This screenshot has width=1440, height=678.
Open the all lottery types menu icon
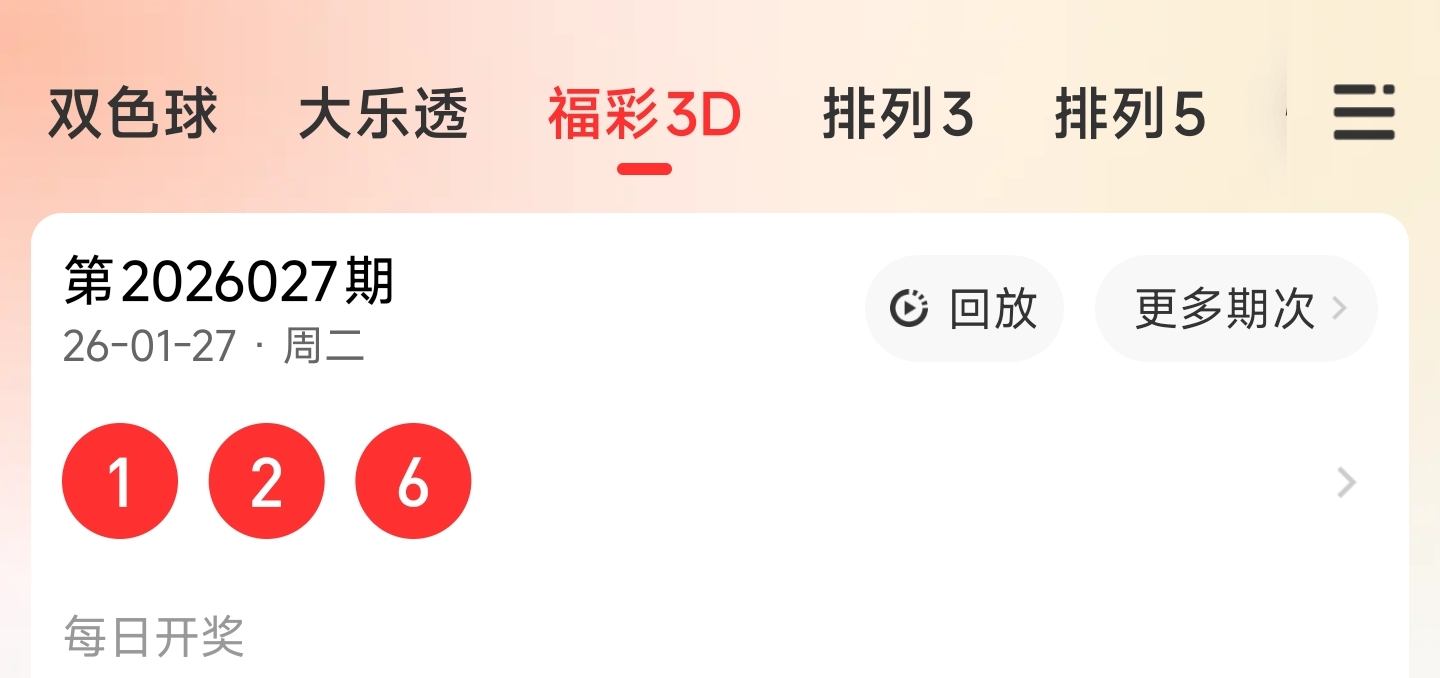coord(1363,113)
